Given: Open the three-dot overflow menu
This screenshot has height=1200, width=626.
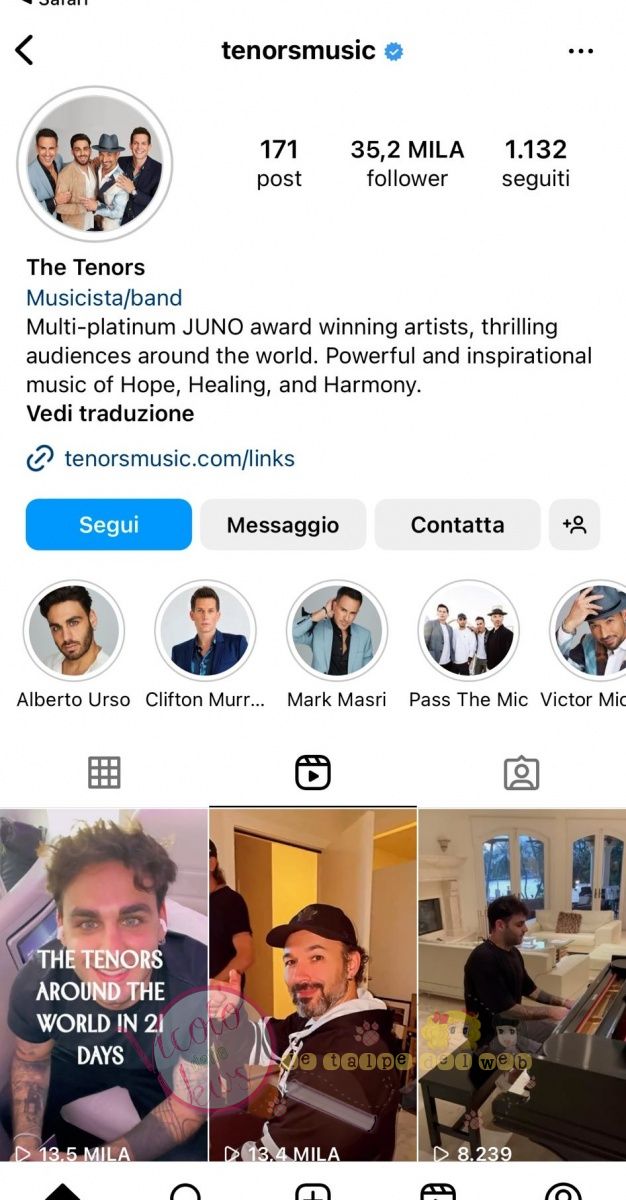Looking at the screenshot, I should point(580,51).
